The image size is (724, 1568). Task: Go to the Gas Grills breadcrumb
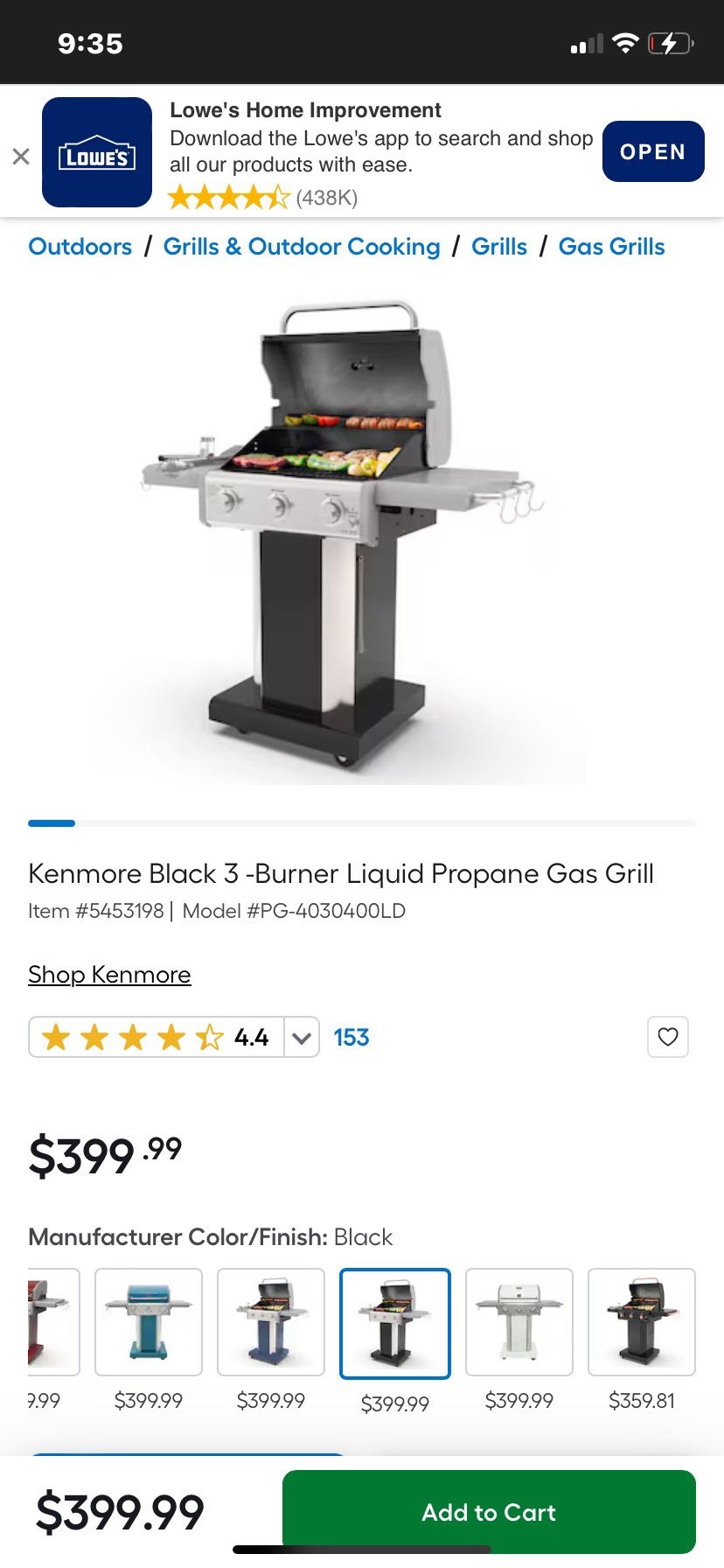click(x=612, y=246)
